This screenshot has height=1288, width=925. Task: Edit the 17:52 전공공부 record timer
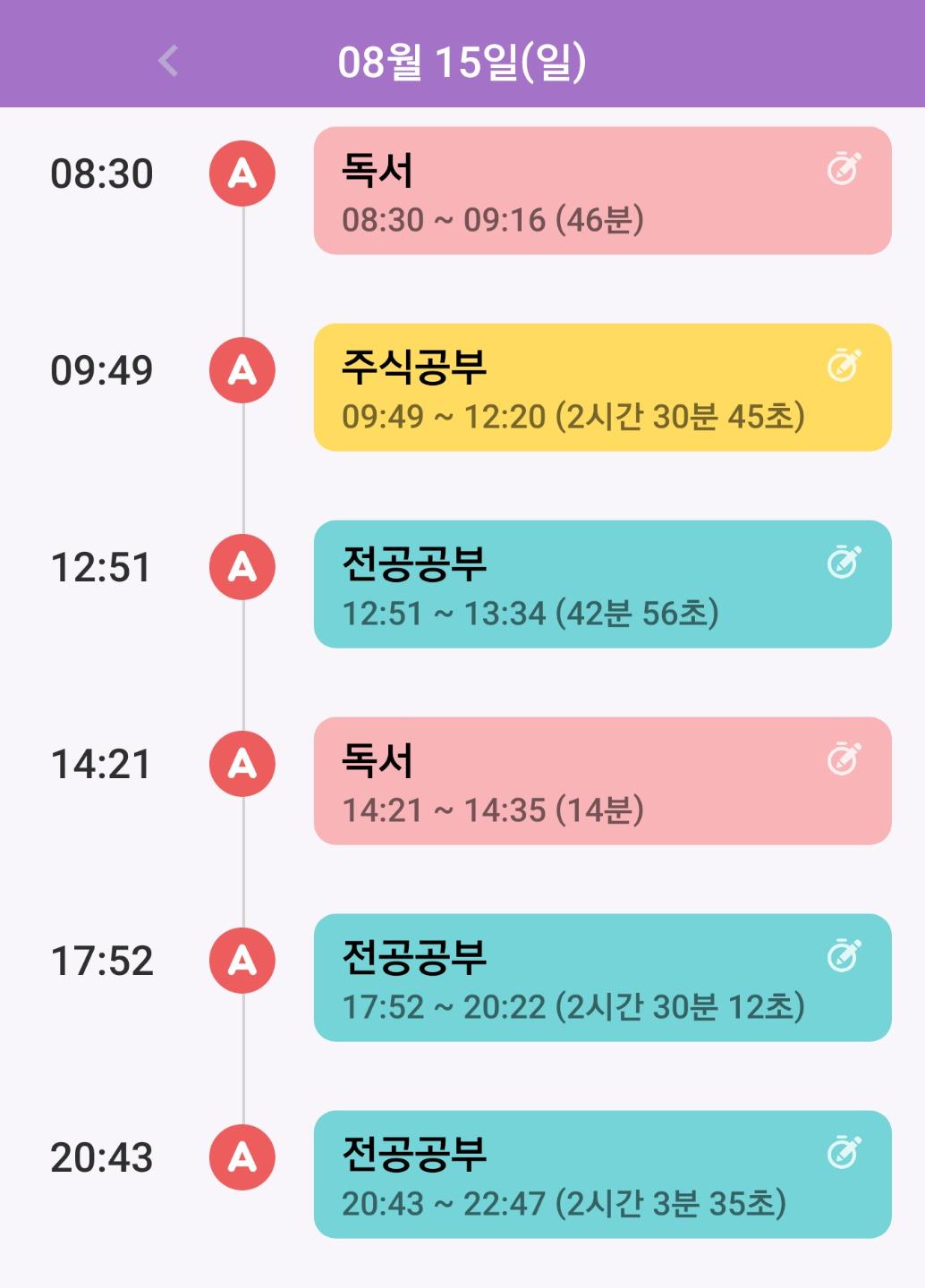click(x=844, y=955)
